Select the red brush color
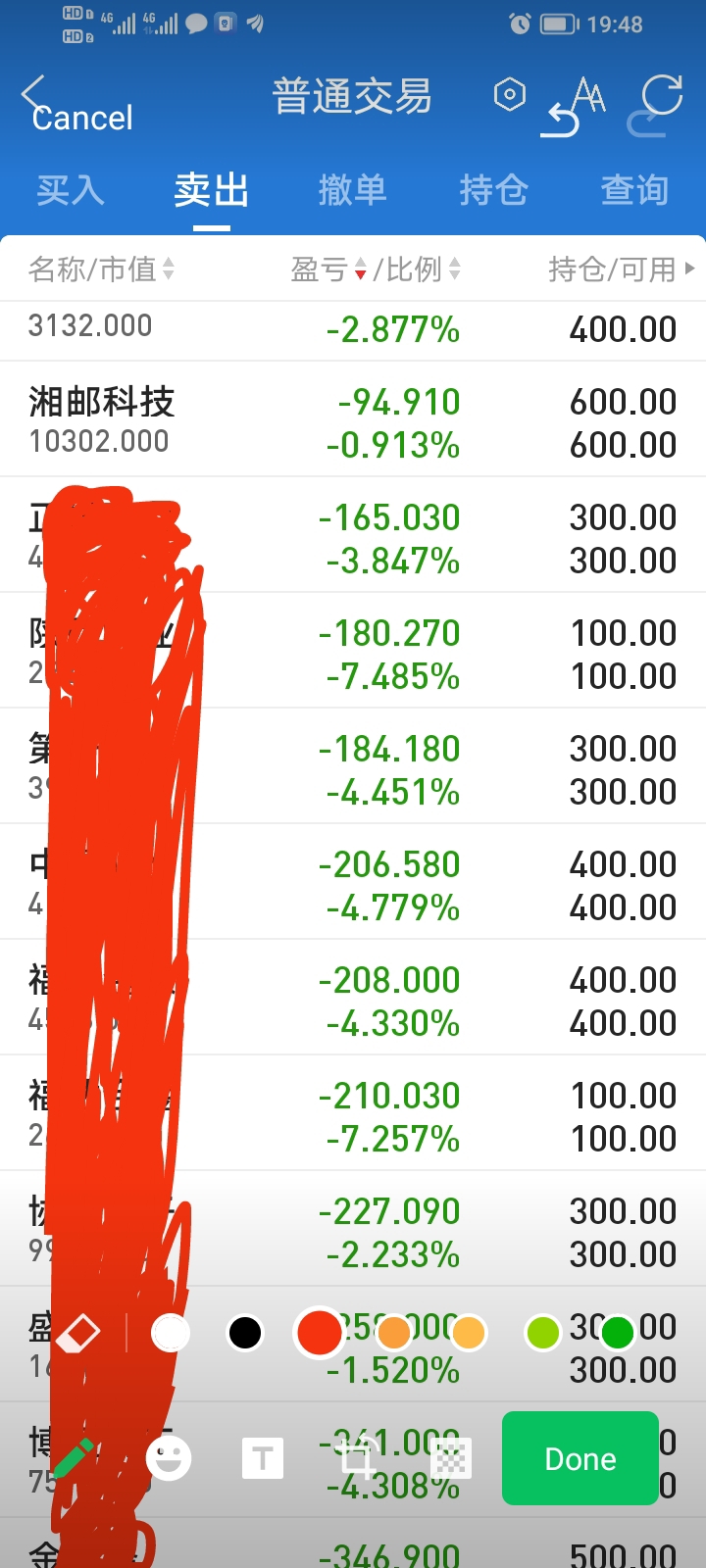 pyautogui.click(x=320, y=1333)
